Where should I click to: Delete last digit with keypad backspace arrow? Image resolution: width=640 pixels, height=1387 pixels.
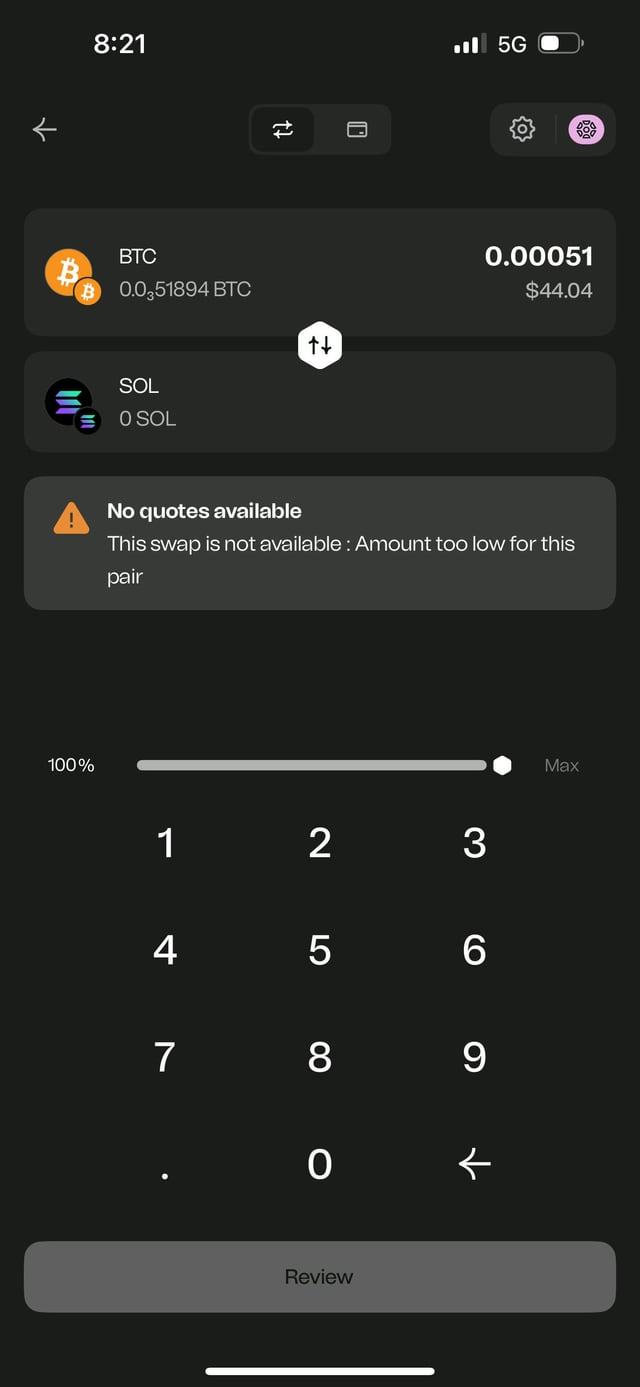click(x=474, y=1163)
